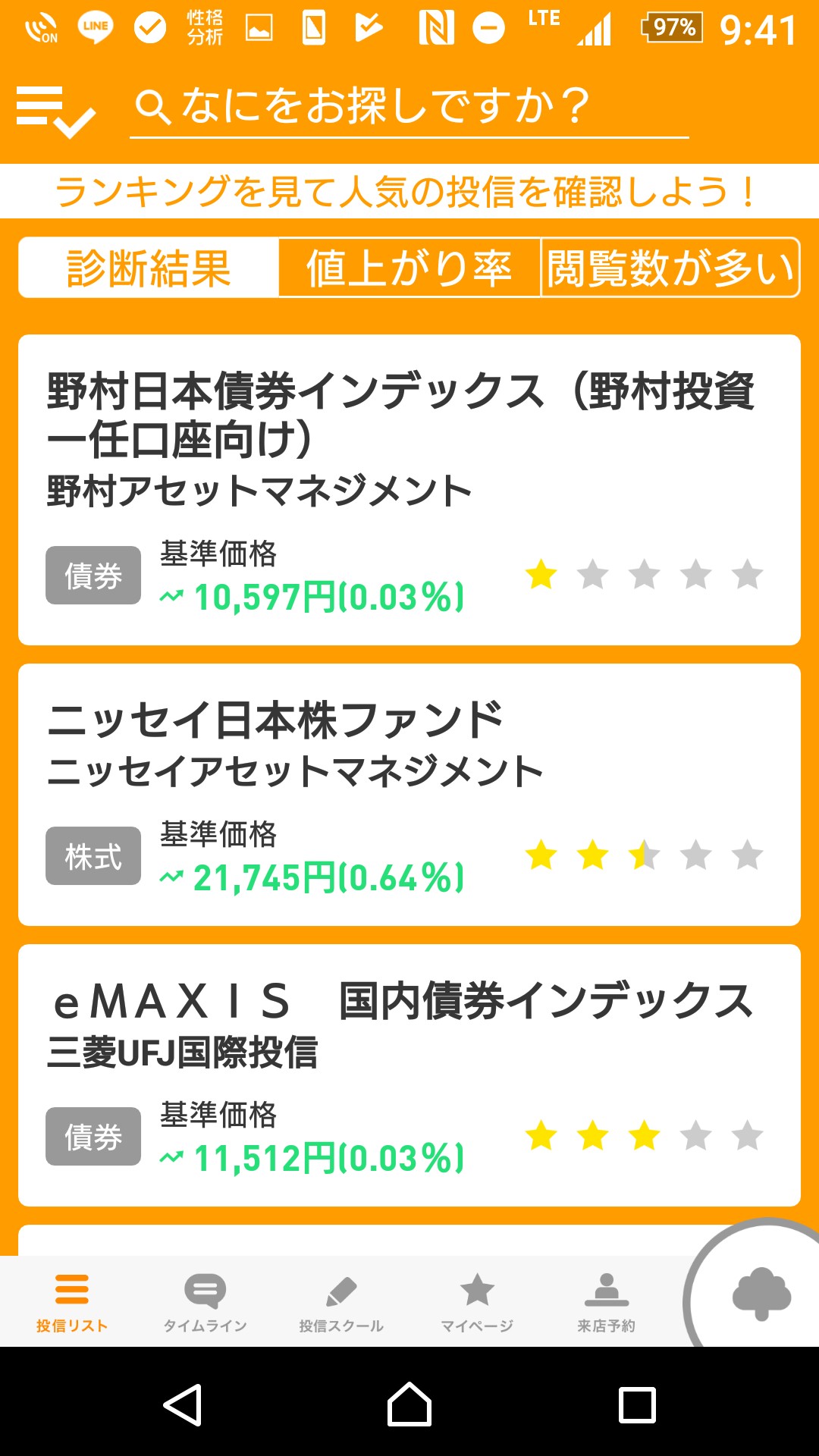
Task: Tap the round tree button
Action: pyautogui.click(x=761, y=1294)
